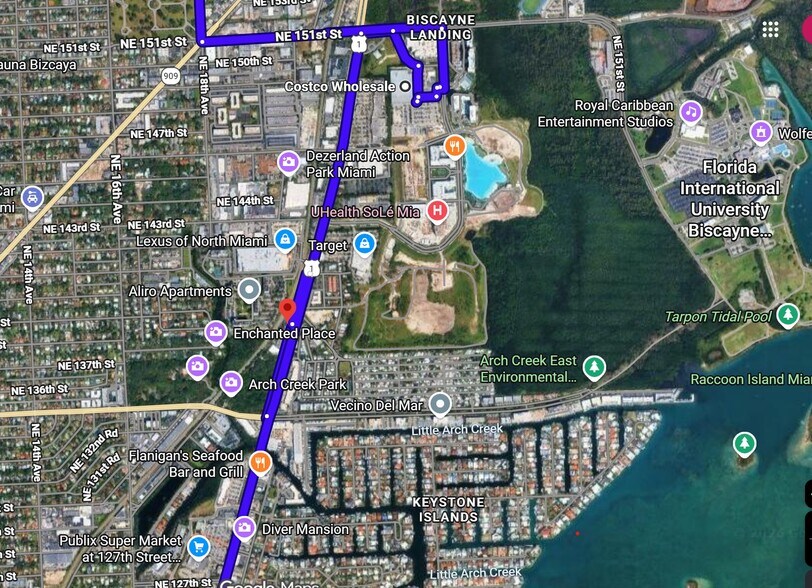812x588 pixels.
Task: Select the red dropped pin on the route
Action: point(287,310)
